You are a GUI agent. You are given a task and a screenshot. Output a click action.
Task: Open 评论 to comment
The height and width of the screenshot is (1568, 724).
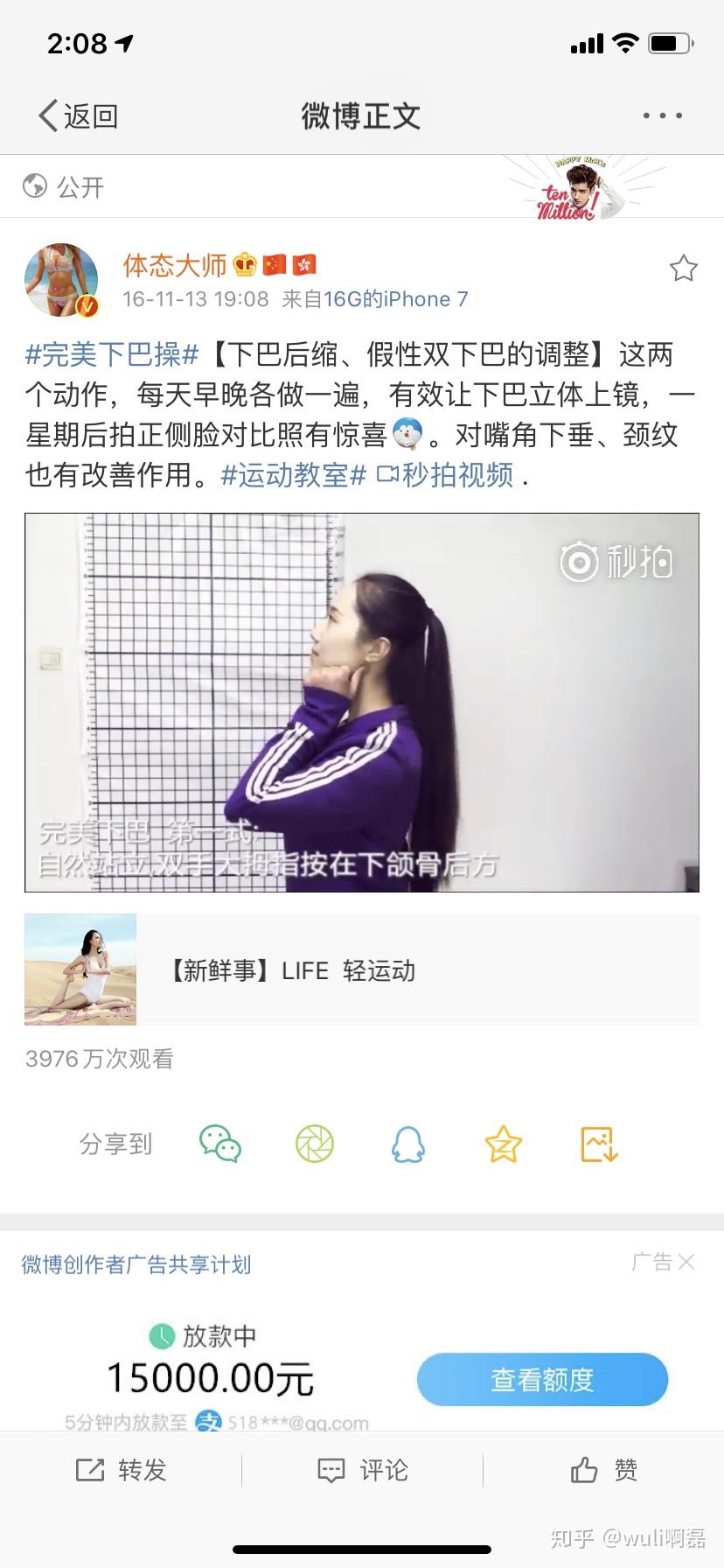click(362, 1470)
